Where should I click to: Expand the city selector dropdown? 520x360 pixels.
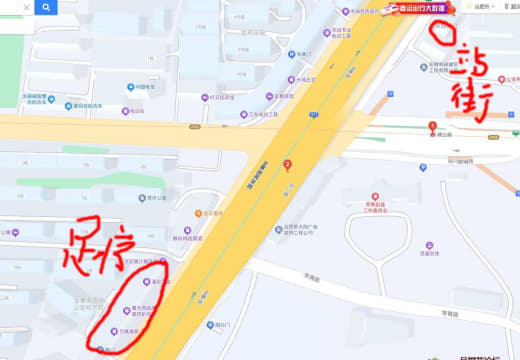click(x=482, y=6)
